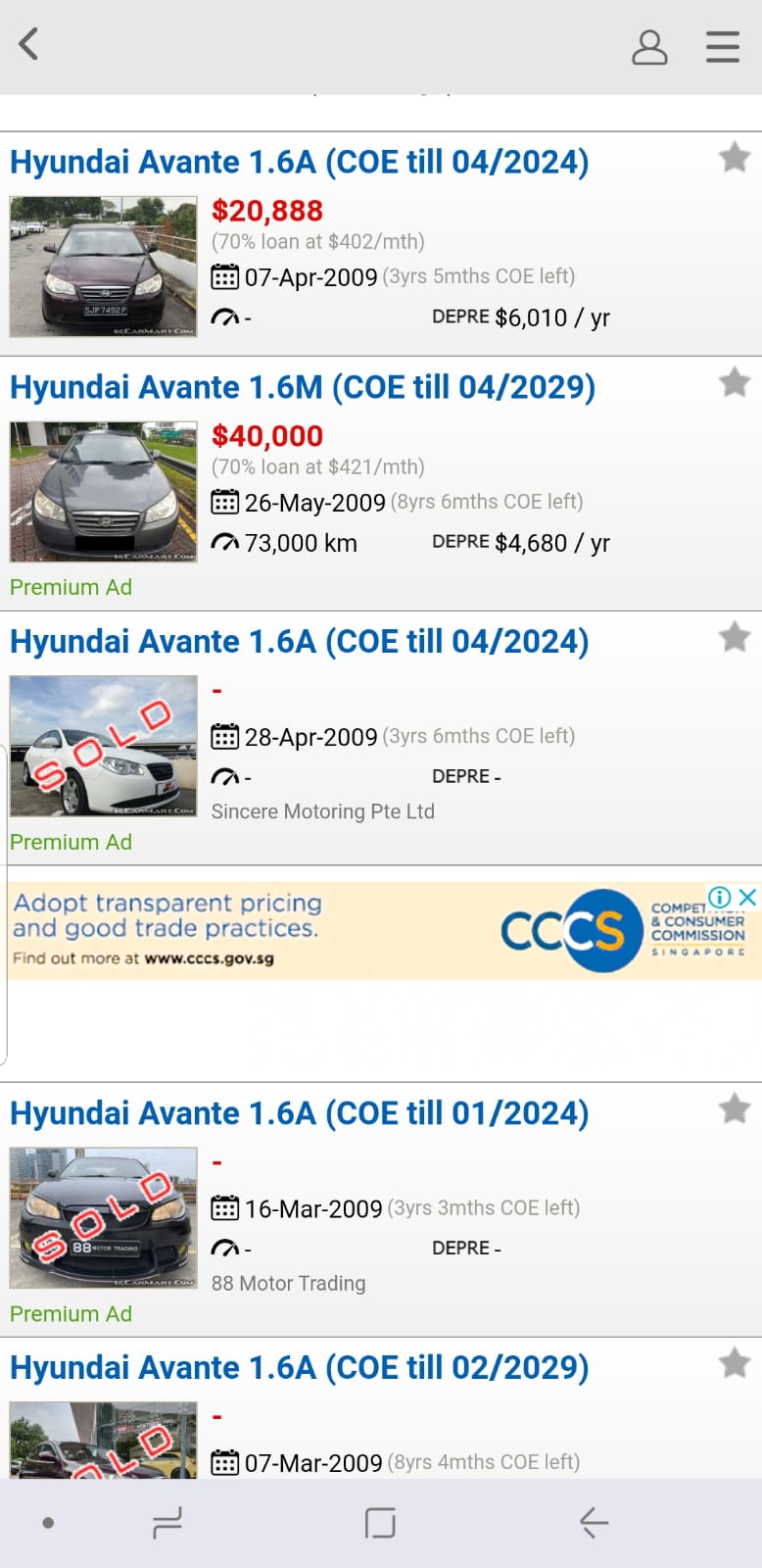The width and height of the screenshot is (762, 1568).
Task: Open the hamburger menu
Action: tap(723, 46)
